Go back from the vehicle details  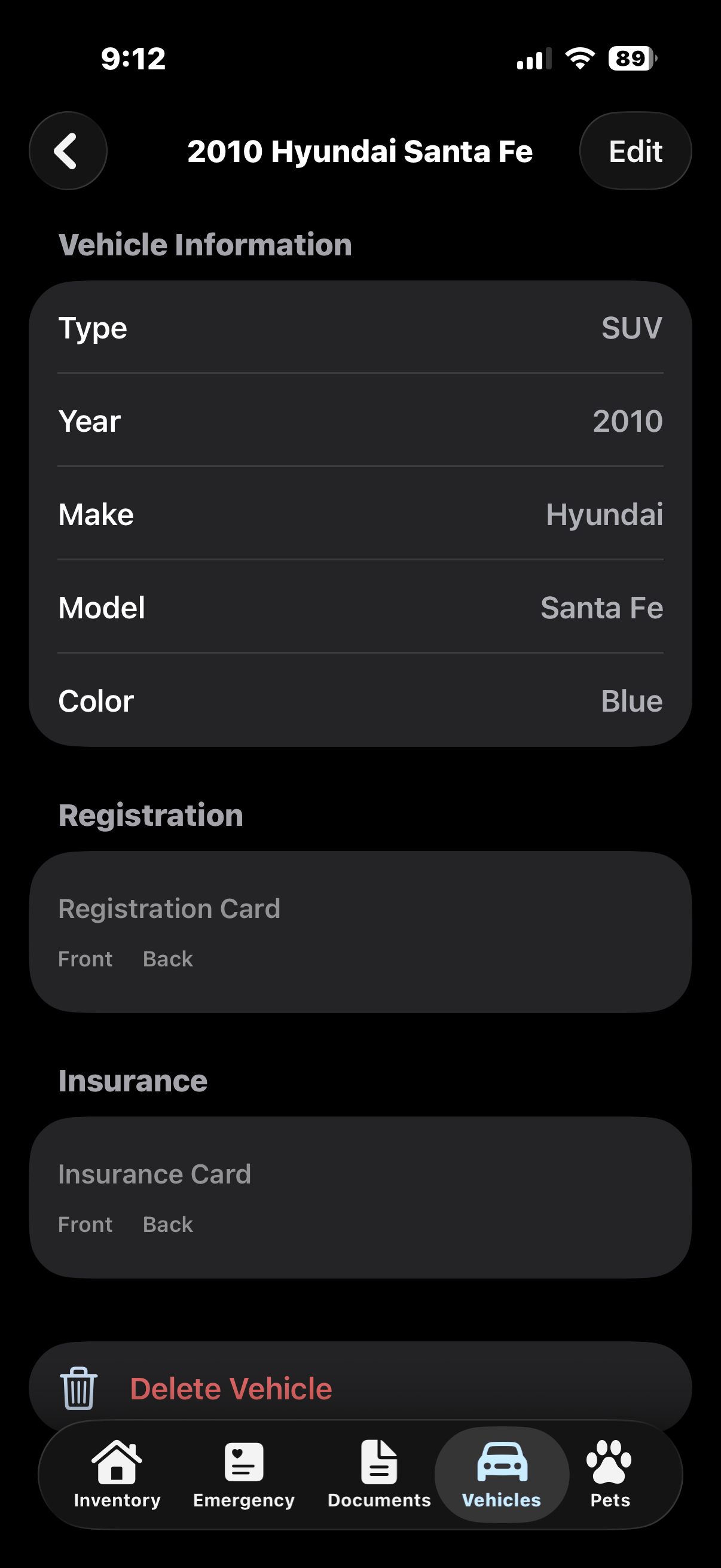[x=68, y=151]
